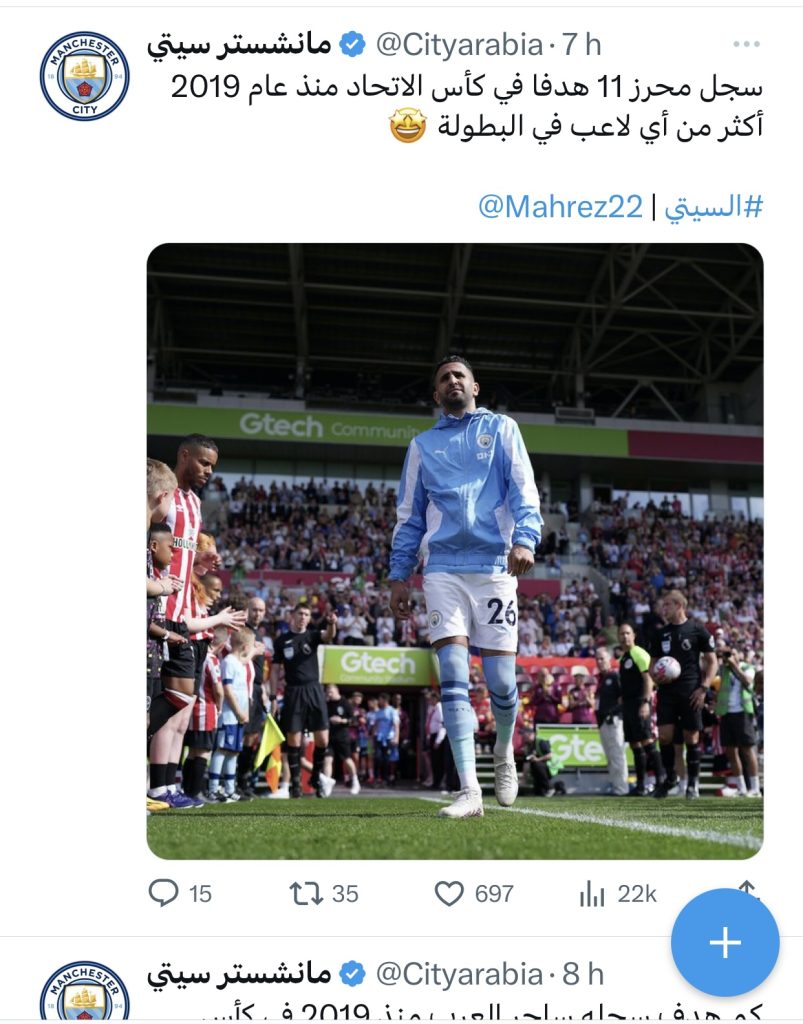Open the @Mahrez22 mention link
The image size is (803, 1024).
pos(560,207)
